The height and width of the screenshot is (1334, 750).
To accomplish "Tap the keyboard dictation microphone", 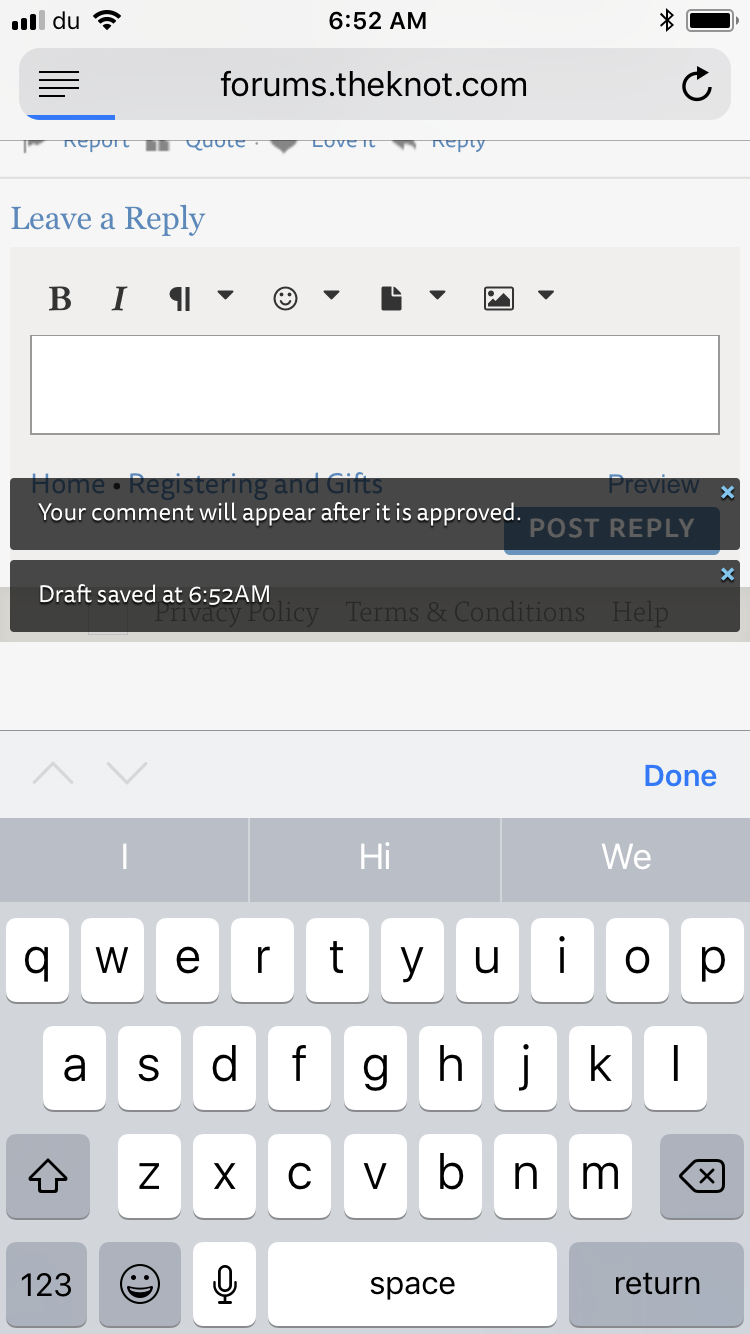I will [x=225, y=1284].
